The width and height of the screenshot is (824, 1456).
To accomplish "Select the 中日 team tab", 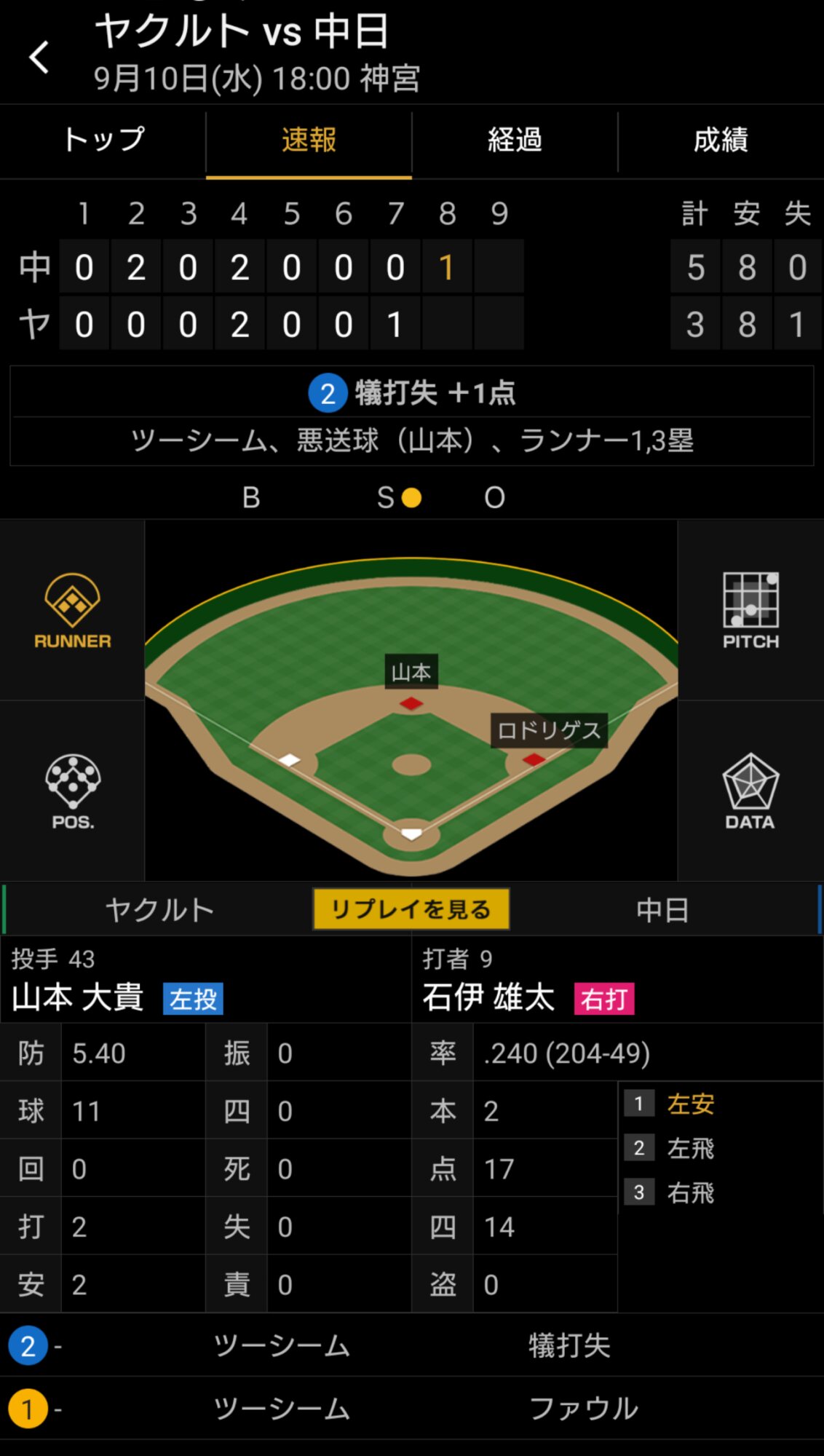I will (x=662, y=909).
